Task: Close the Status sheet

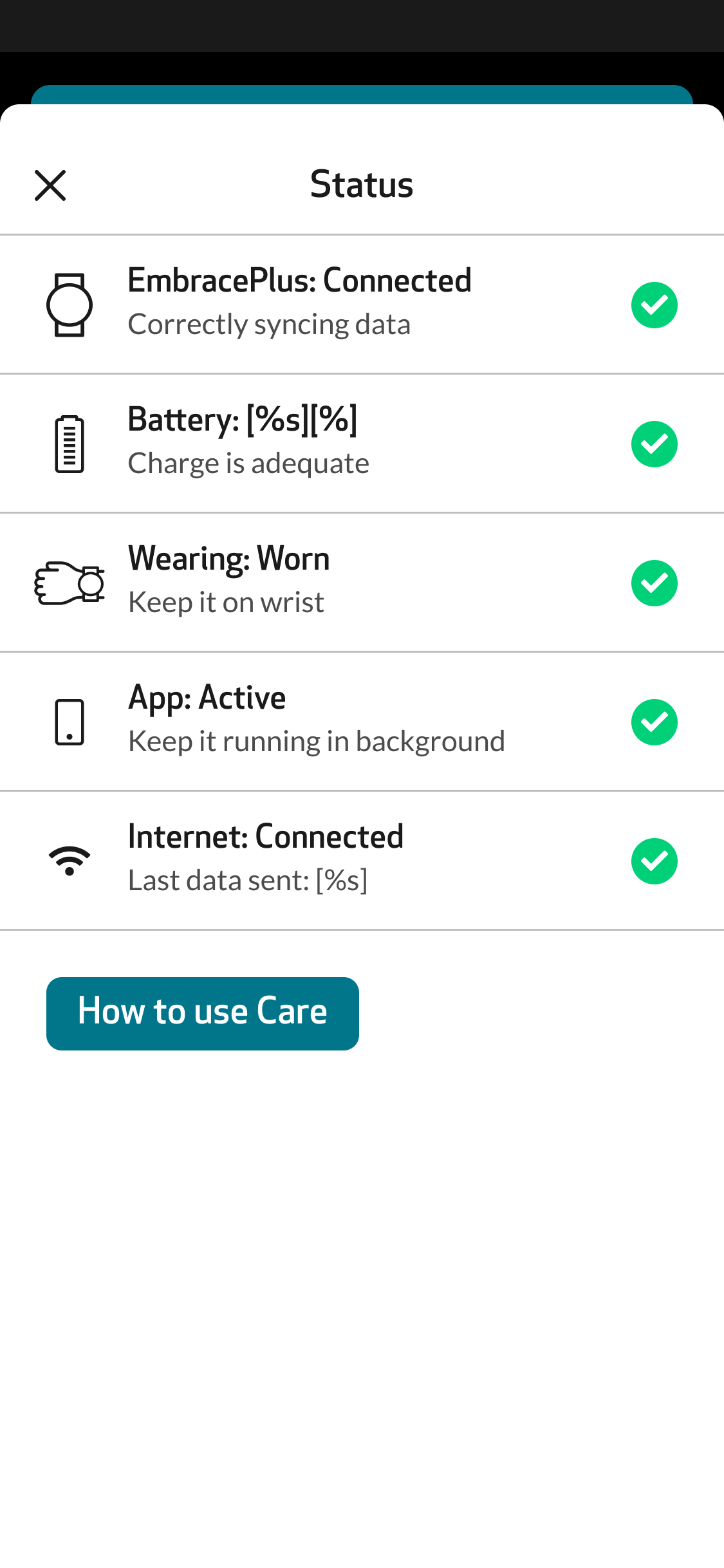Action: (50, 185)
